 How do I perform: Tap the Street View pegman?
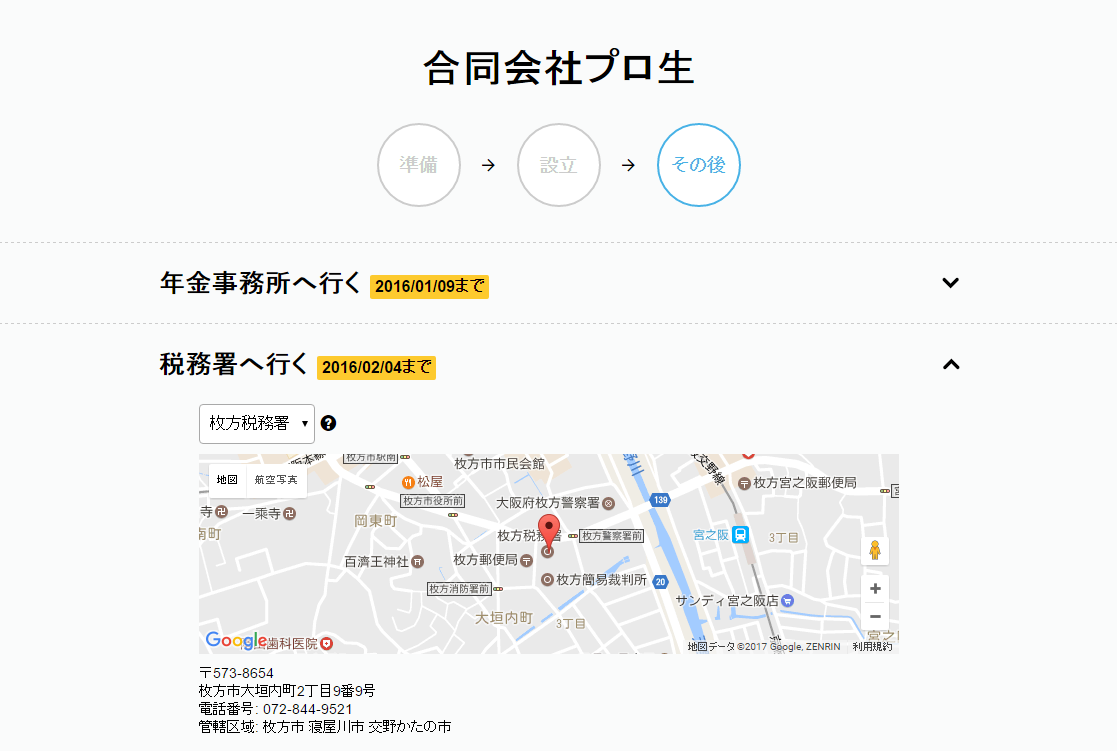coord(875,551)
